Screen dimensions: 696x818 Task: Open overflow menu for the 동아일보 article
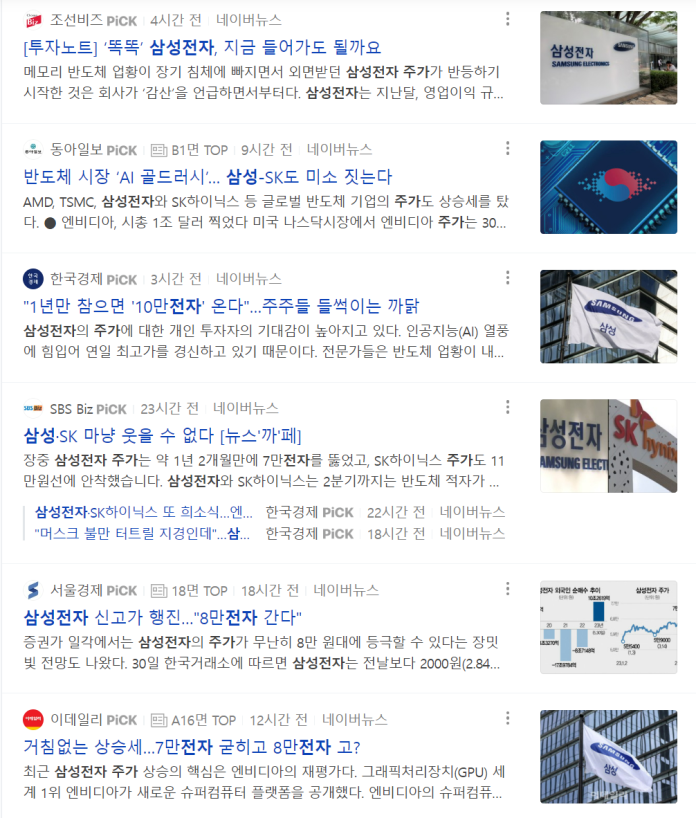tap(509, 149)
